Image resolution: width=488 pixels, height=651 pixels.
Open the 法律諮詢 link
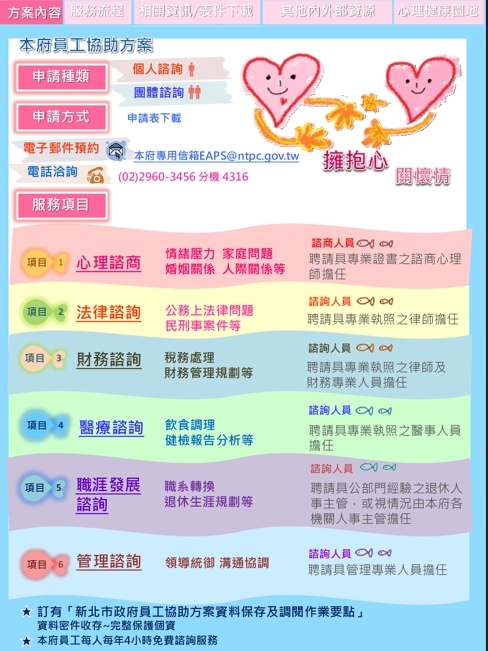(108, 313)
